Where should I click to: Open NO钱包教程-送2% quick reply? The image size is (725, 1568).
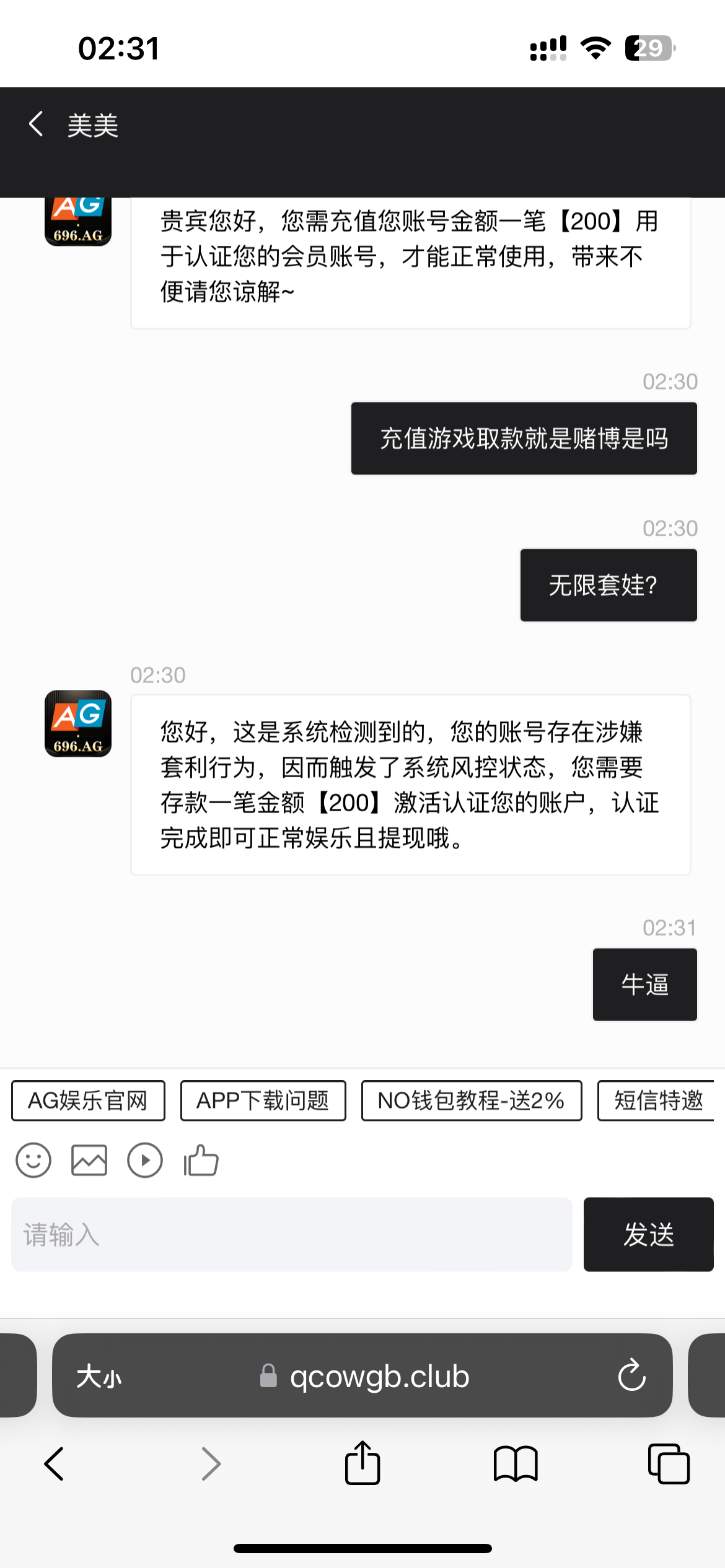tap(471, 1100)
